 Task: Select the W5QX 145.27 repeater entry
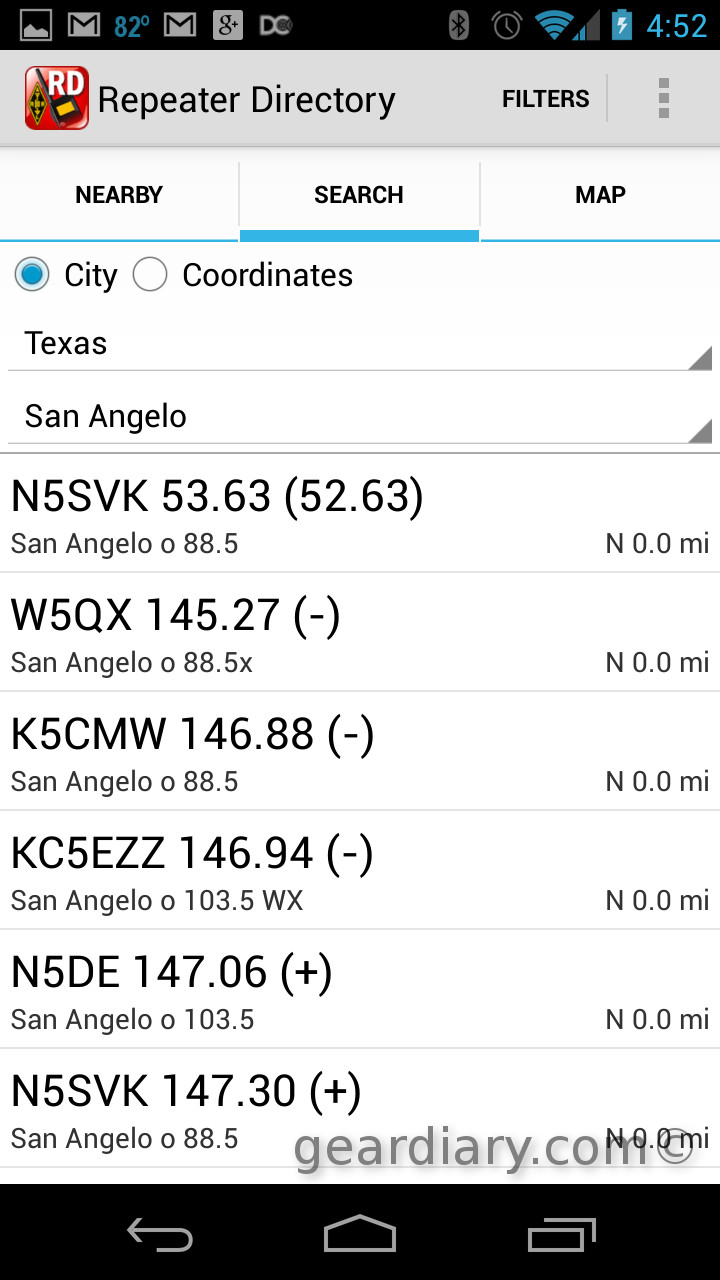360,633
